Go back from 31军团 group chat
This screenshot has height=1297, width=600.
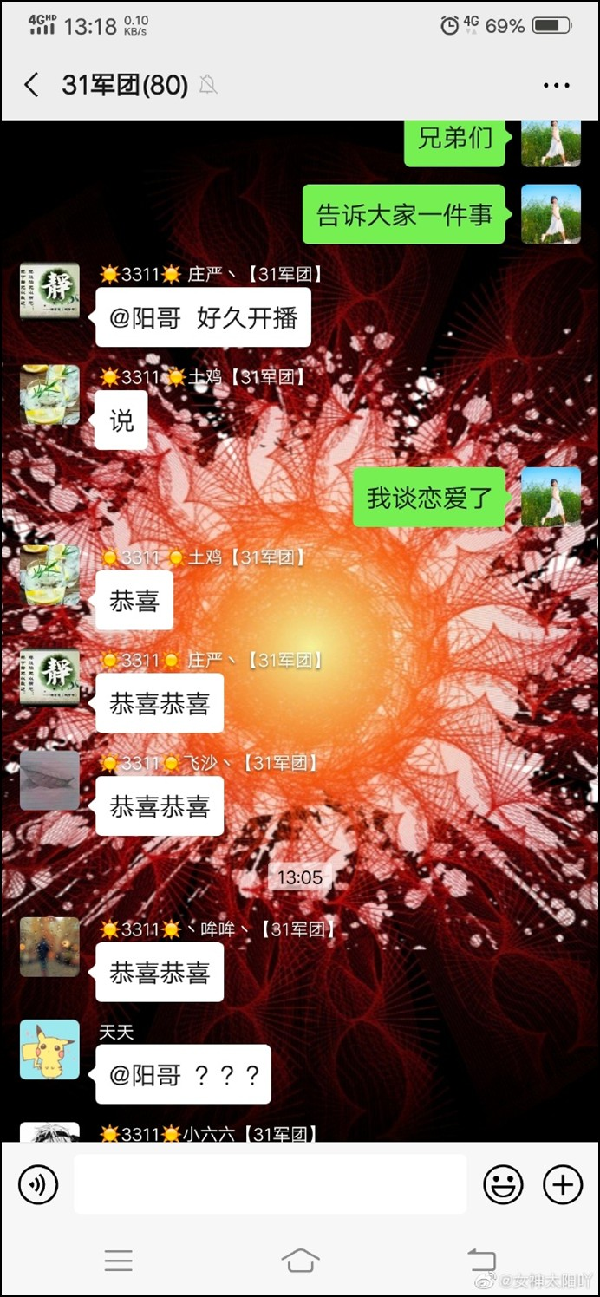click(x=31, y=85)
